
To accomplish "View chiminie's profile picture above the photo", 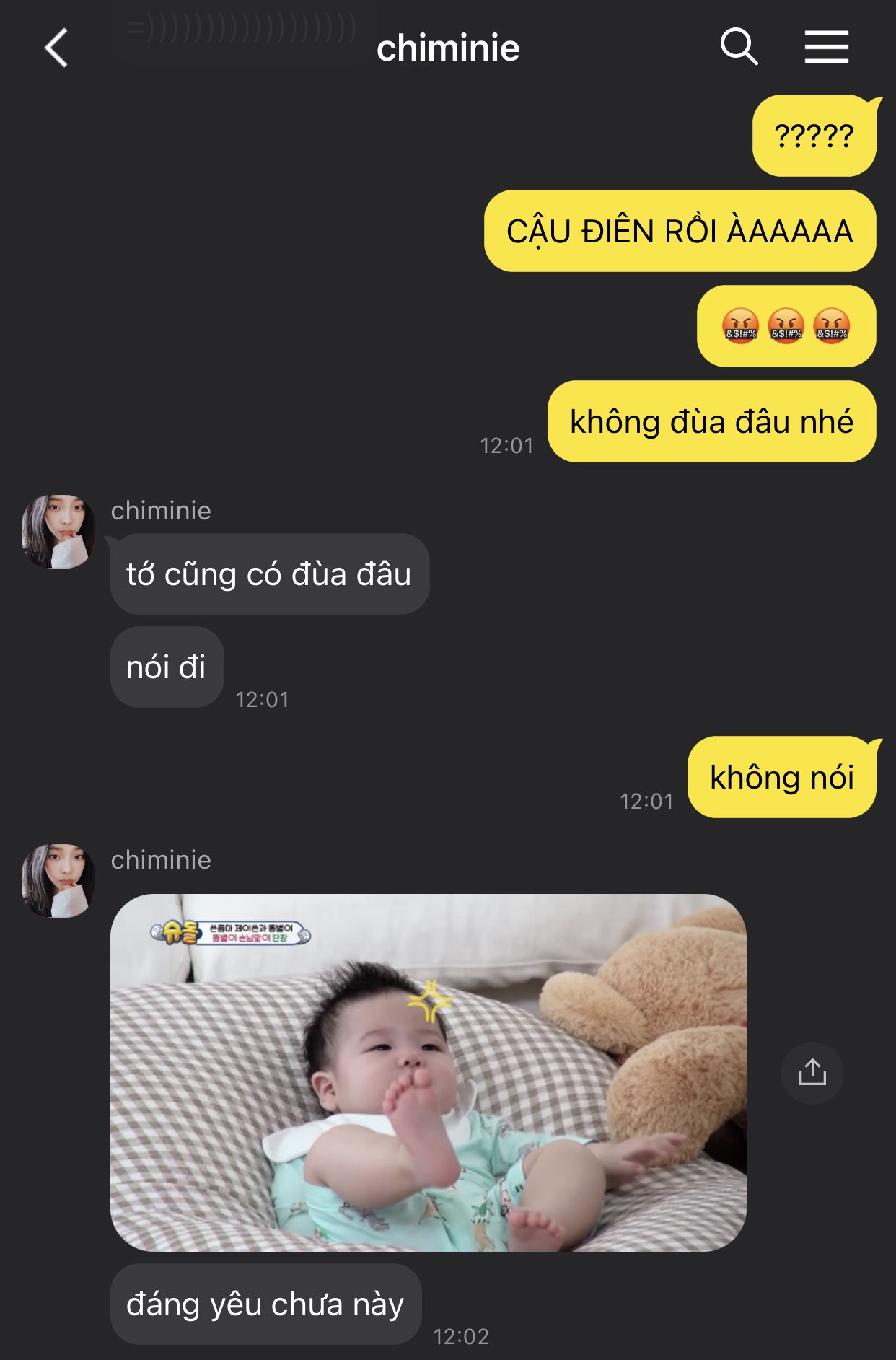I will pos(58,881).
